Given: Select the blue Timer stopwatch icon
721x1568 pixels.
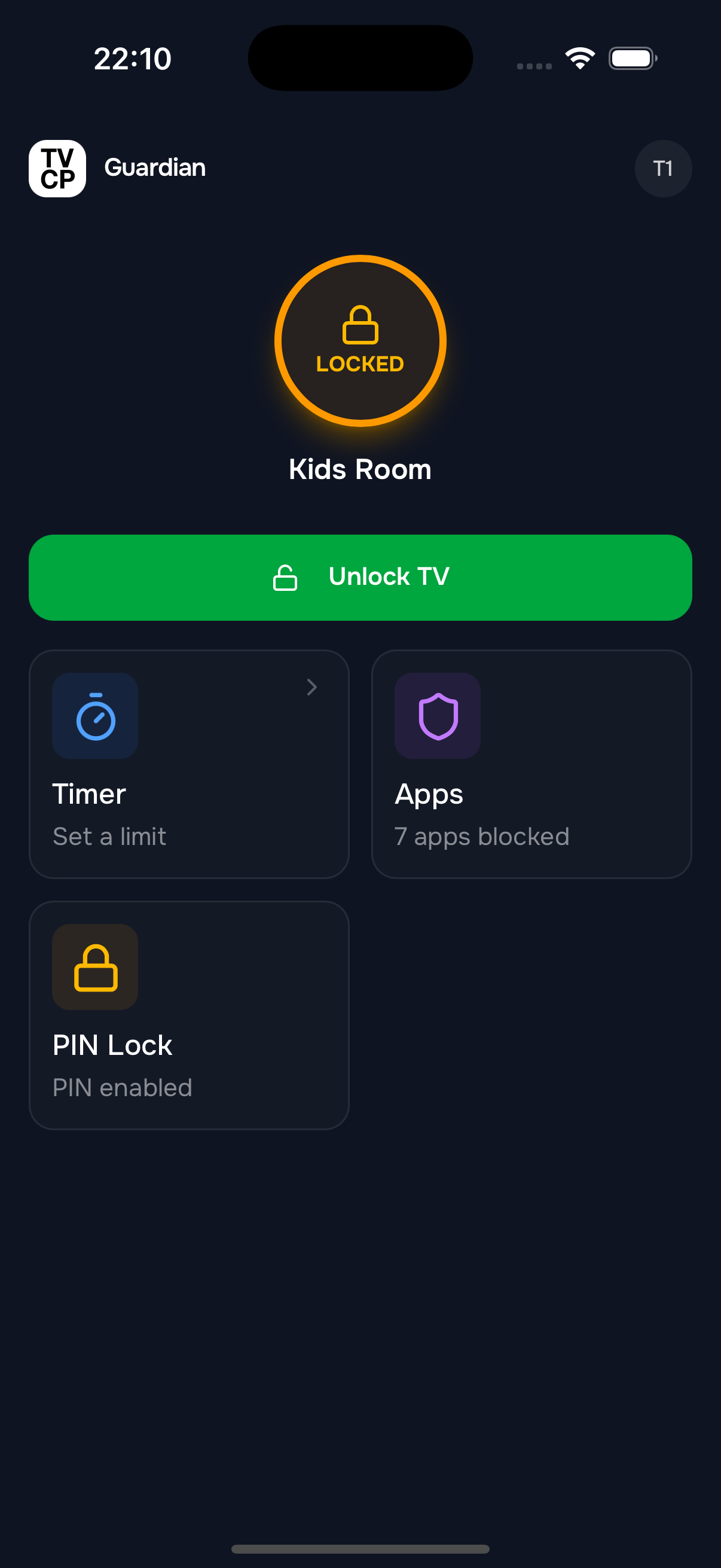Looking at the screenshot, I should 95,717.
